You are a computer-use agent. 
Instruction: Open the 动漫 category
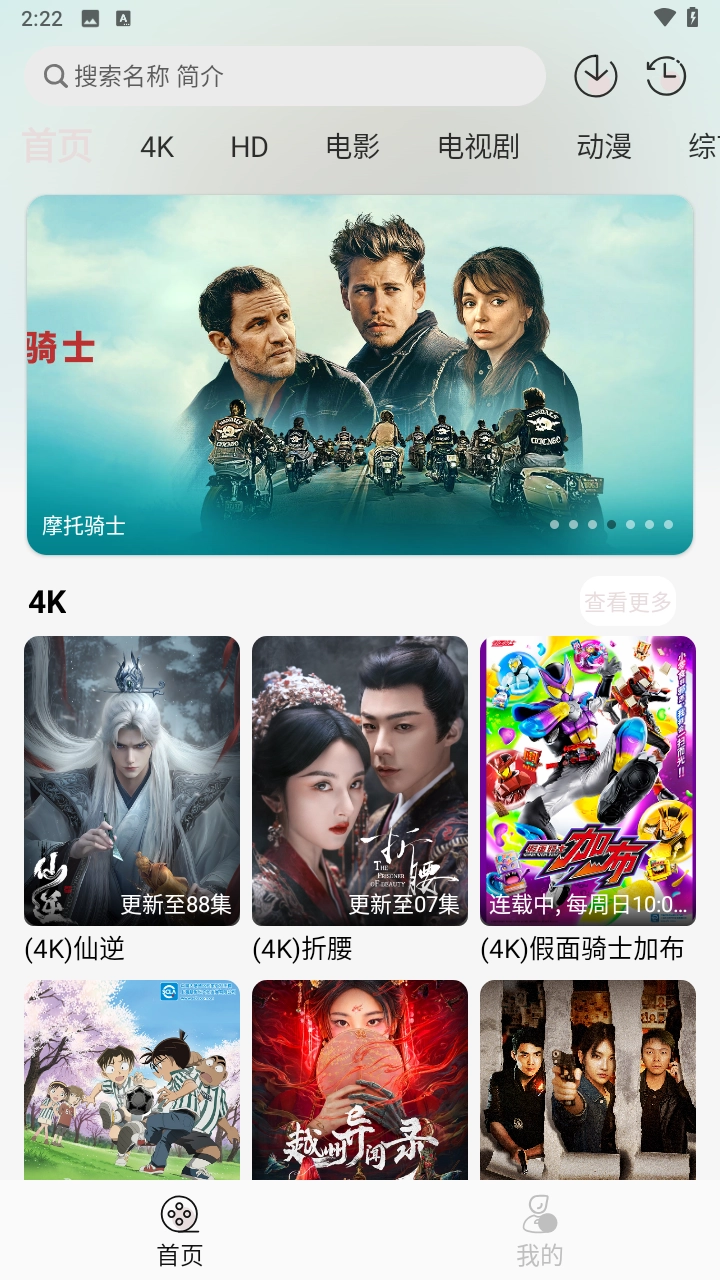[604, 147]
